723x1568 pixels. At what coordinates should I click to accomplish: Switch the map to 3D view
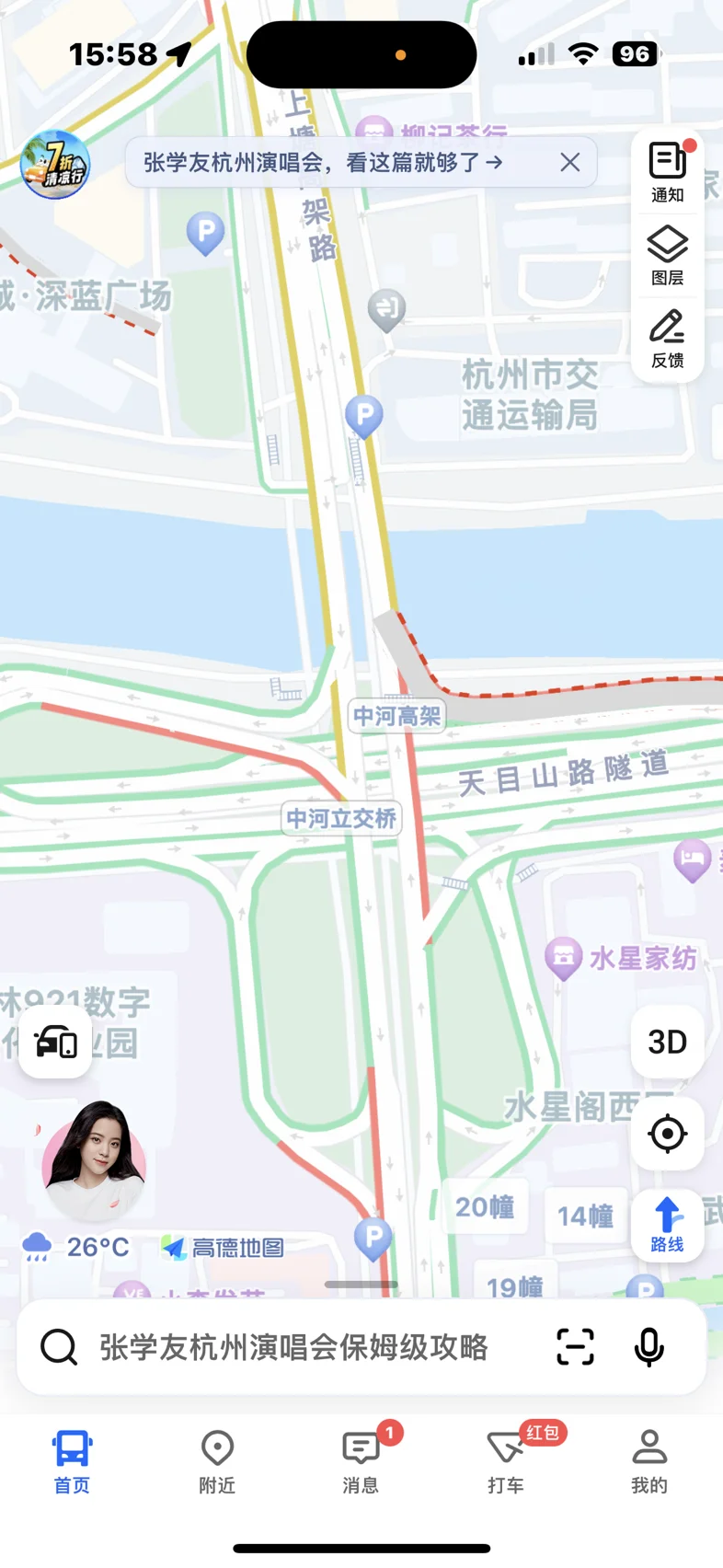click(x=667, y=1042)
